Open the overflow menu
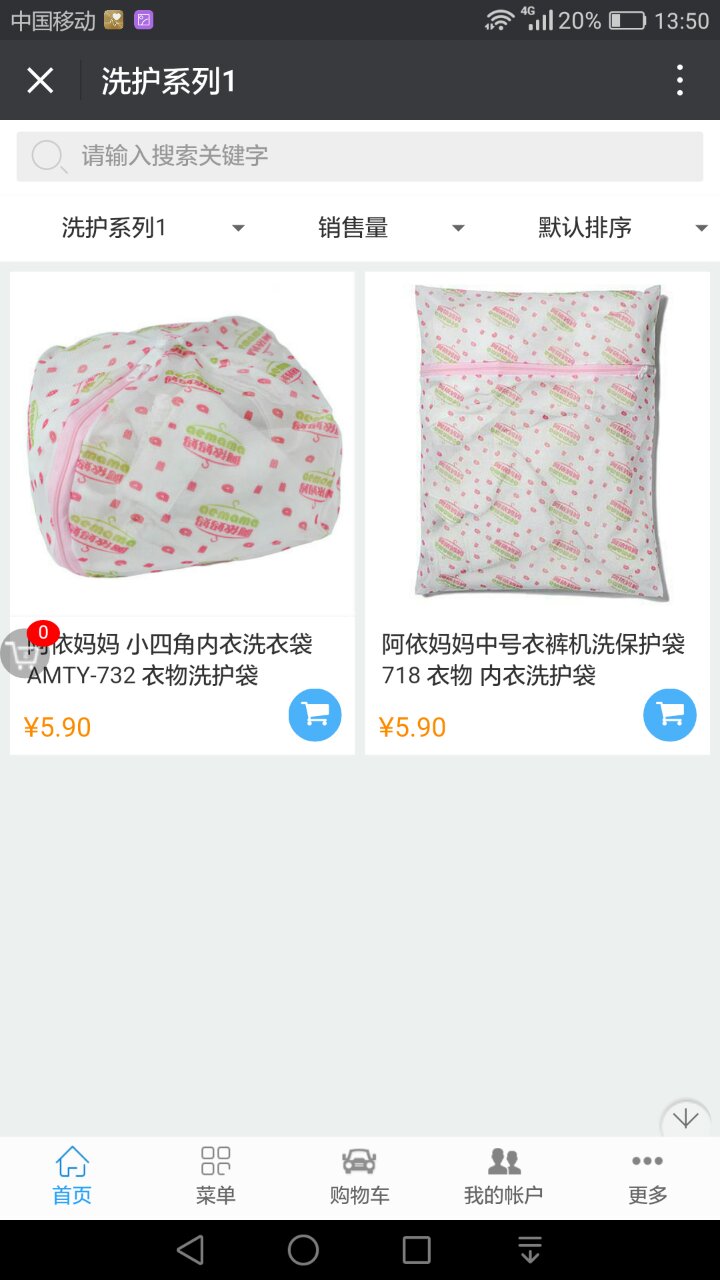Image resolution: width=720 pixels, height=1280 pixels. pos(680,80)
